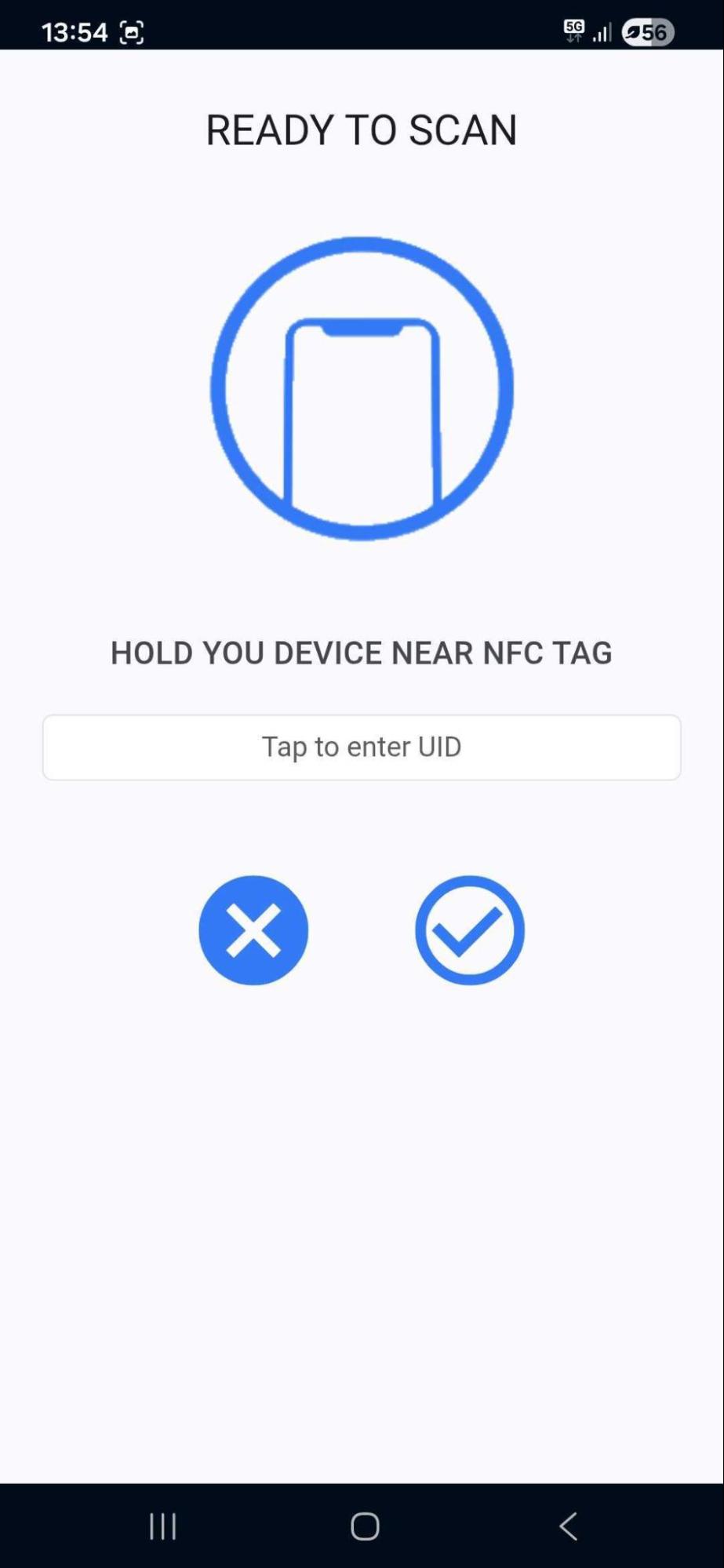
Task: Go back using the system back button
Action: [569, 1526]
